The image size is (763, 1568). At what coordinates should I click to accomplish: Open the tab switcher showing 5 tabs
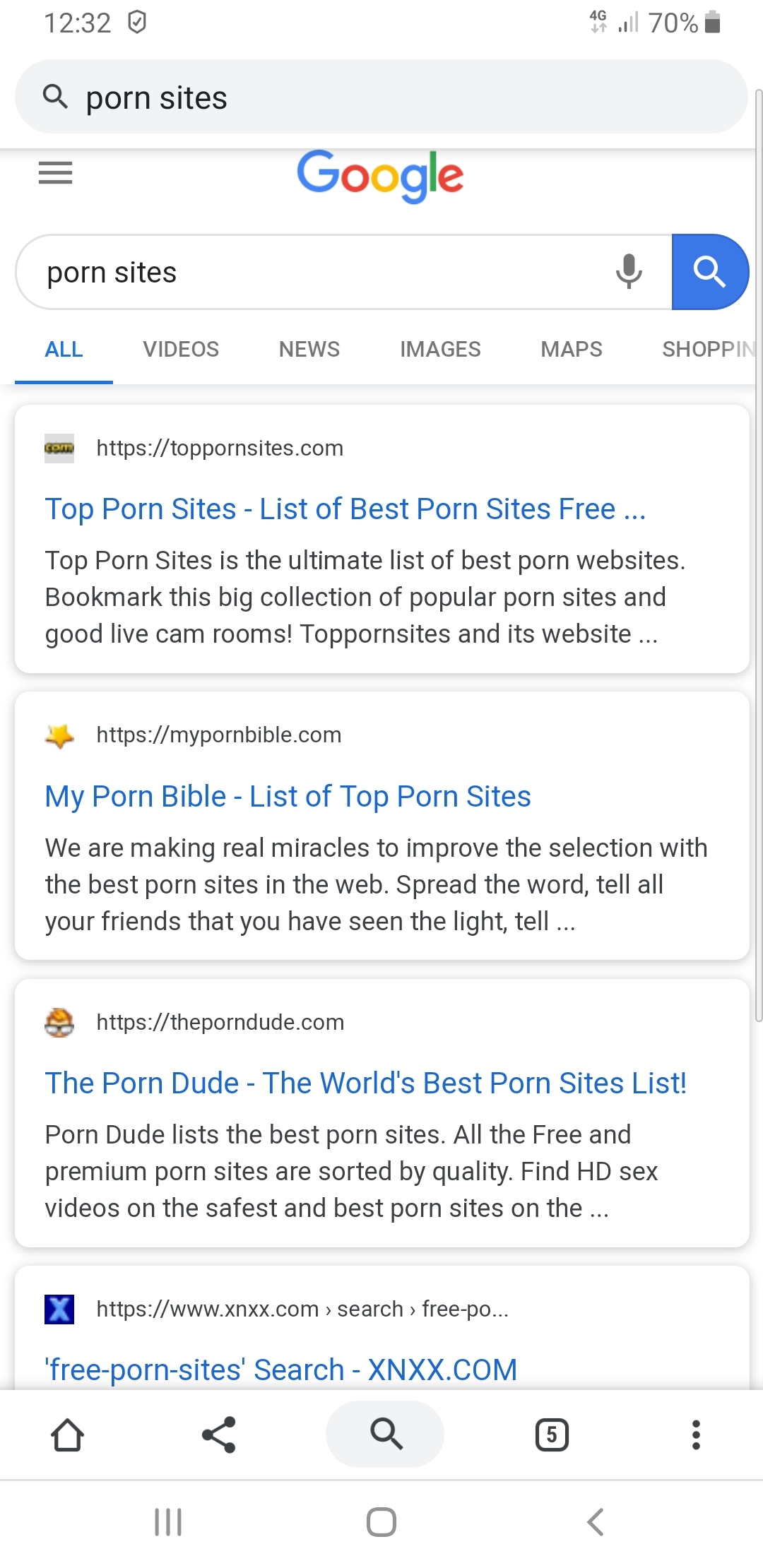click(x=552, y=1435)
